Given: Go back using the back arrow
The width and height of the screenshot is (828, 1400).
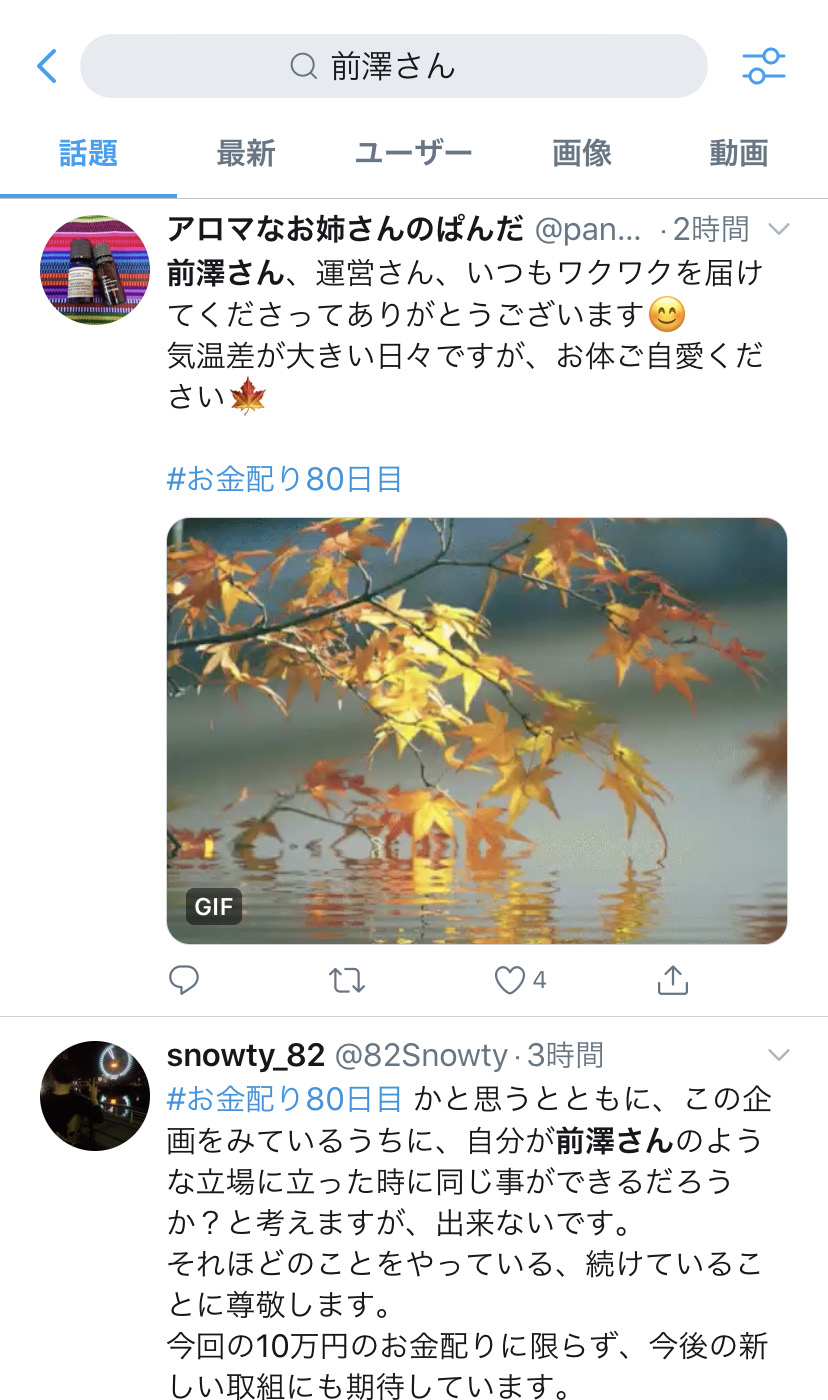Looking at the screenshot, I should [47, 67].
